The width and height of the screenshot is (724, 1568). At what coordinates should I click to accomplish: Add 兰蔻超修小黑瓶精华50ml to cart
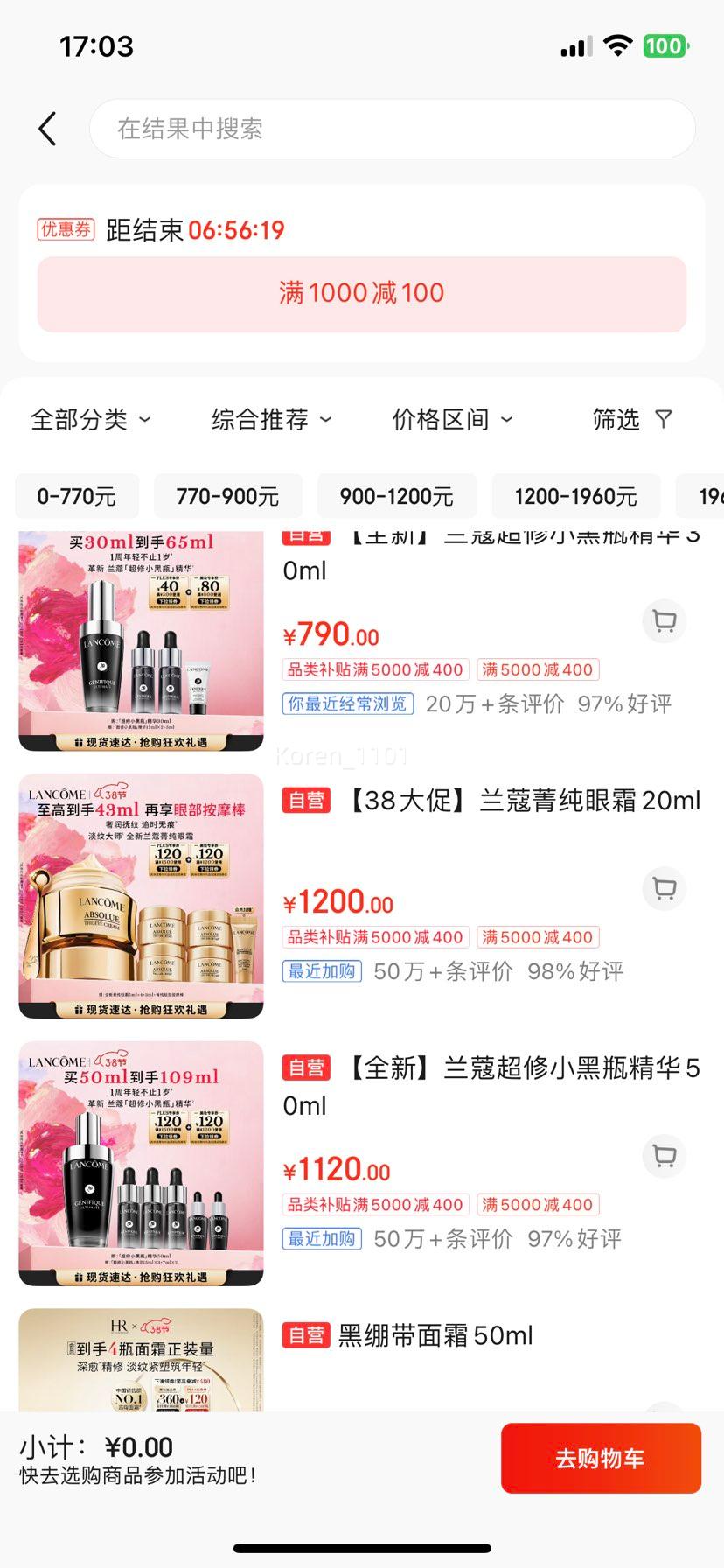tap(664, 1156)
